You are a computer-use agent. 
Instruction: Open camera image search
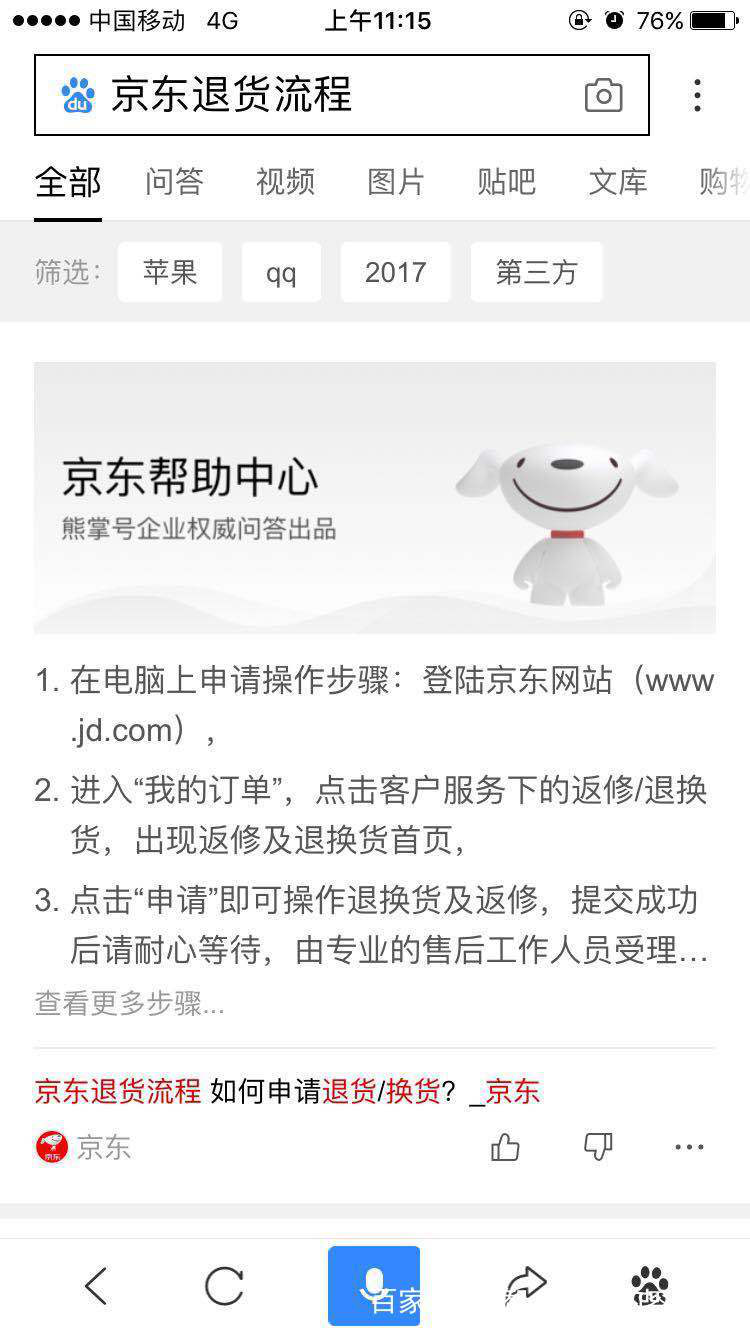pyautogui.click(x=603, y=95)
